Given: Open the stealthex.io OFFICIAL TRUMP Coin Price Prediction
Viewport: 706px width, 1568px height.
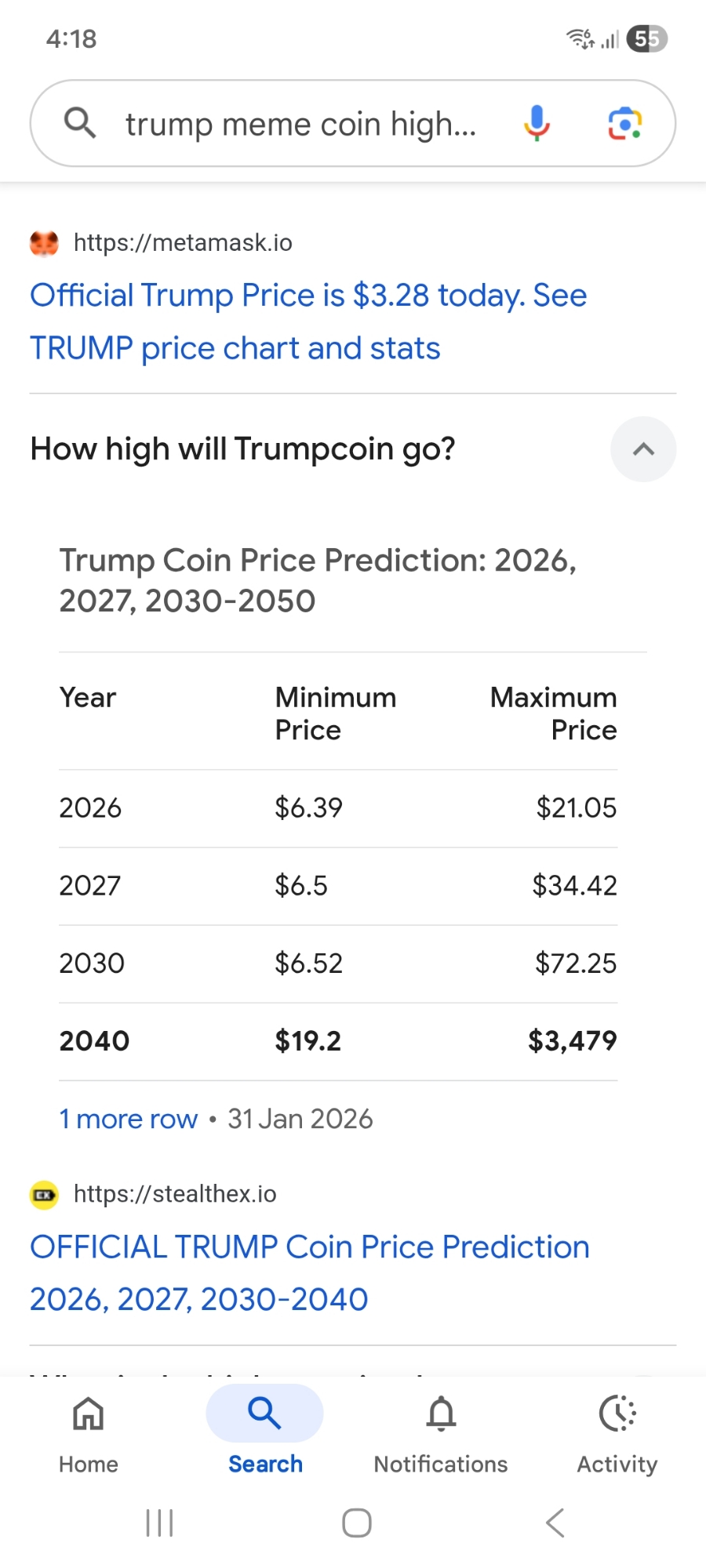Looking at the screenshot, I should pos(309,1272).
